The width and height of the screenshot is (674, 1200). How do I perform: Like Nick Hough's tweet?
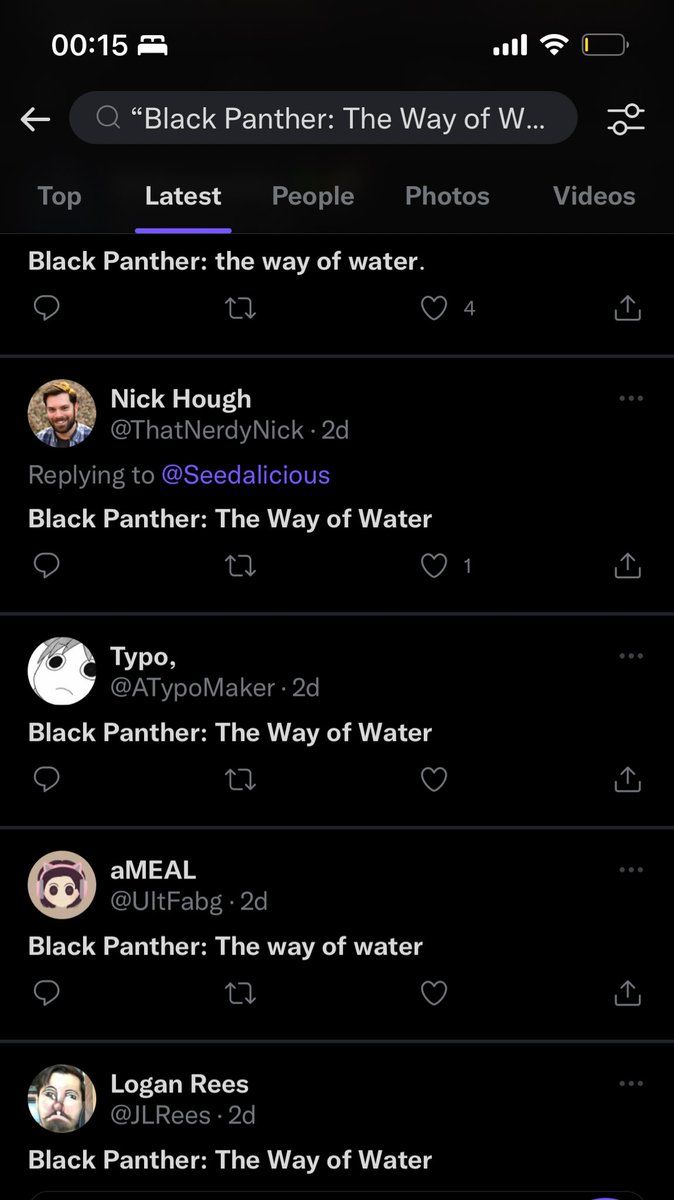coord(433,566)
